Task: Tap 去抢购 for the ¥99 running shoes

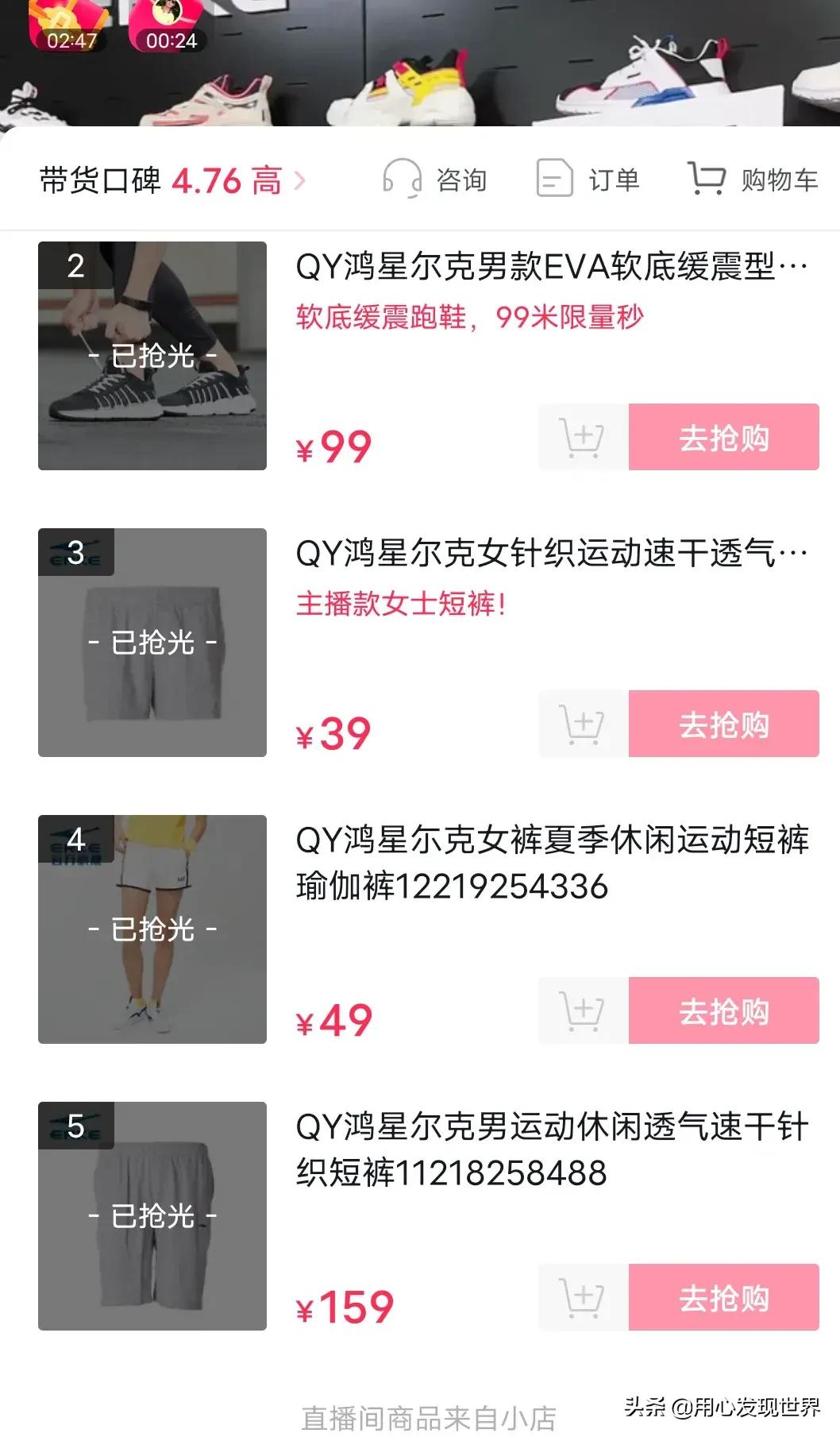Action: [x=723, y=438]
